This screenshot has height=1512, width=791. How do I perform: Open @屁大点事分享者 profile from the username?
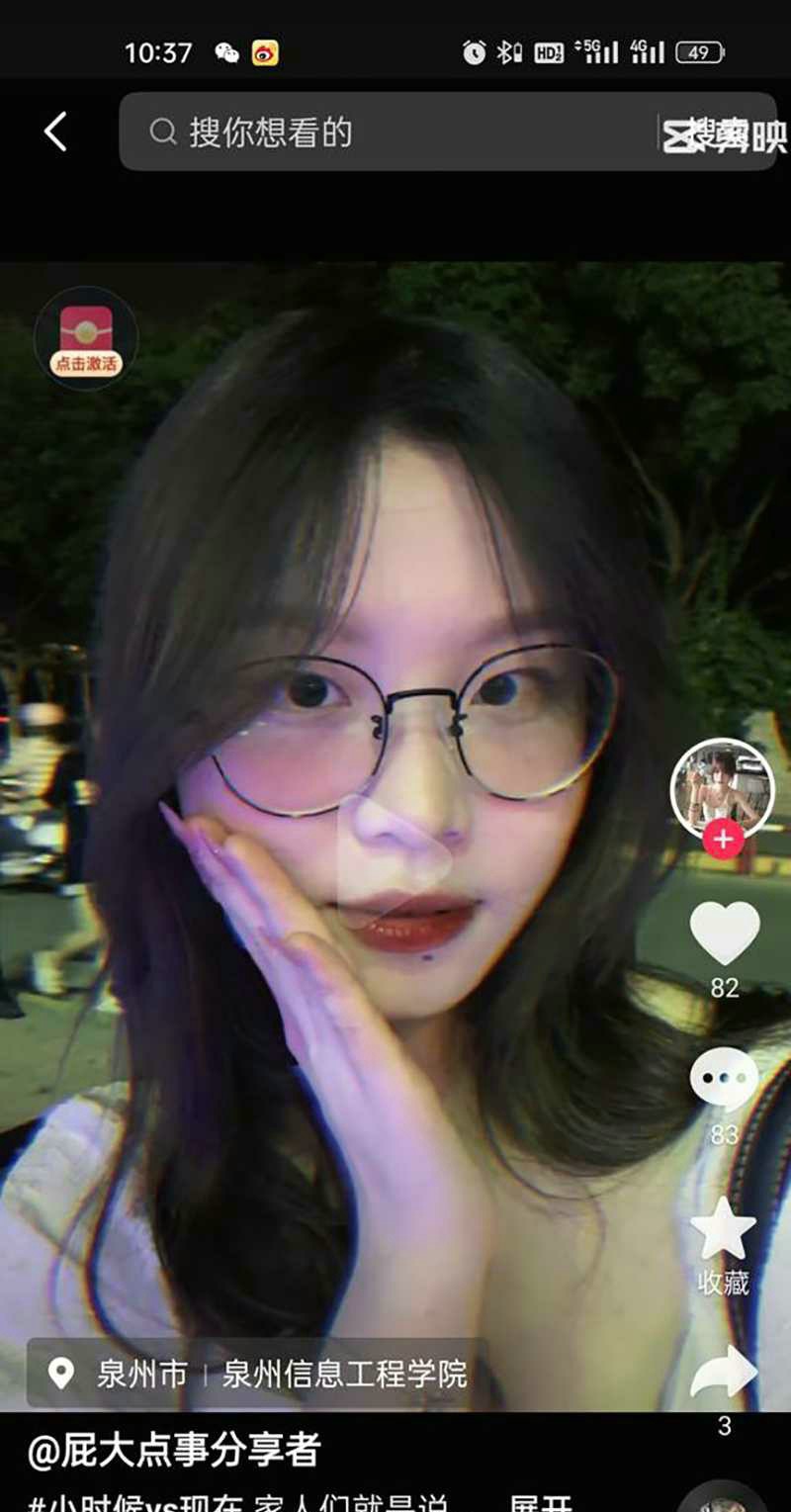(175, 1451)
